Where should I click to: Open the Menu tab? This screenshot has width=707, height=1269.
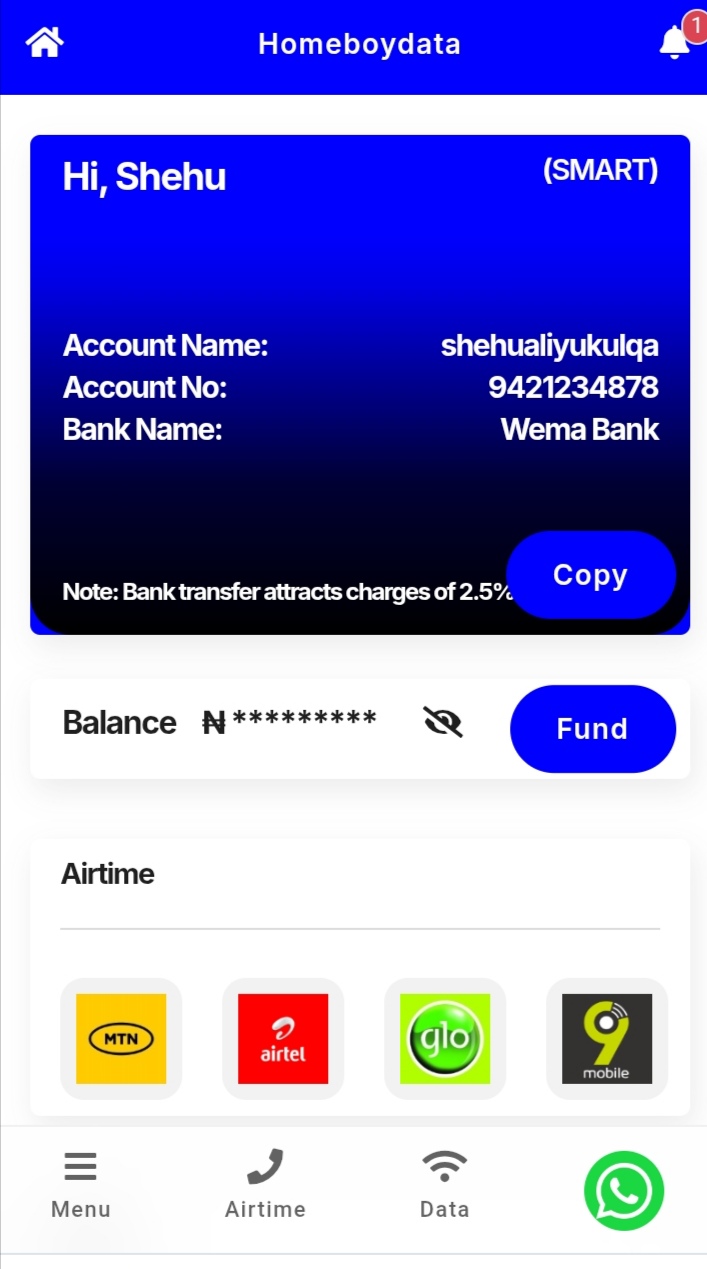tap(81, 1185)
